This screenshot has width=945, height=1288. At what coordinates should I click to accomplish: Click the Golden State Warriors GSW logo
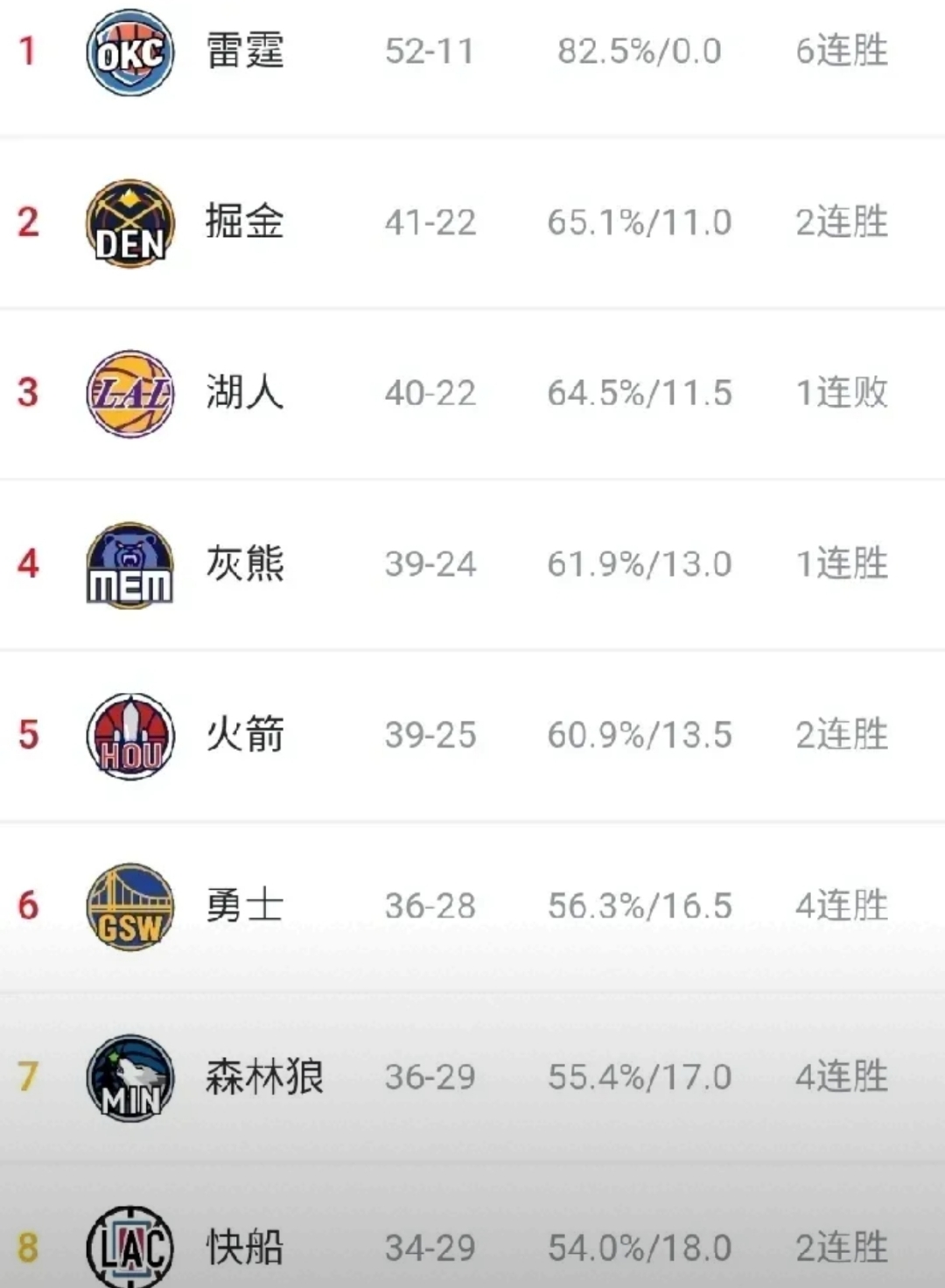[129, 907]
